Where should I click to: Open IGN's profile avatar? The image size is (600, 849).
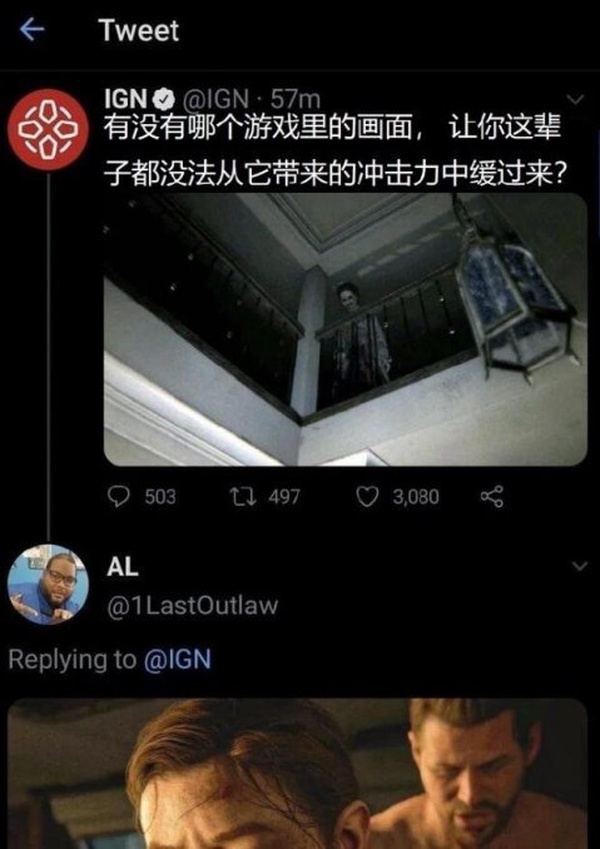[44, 128]
